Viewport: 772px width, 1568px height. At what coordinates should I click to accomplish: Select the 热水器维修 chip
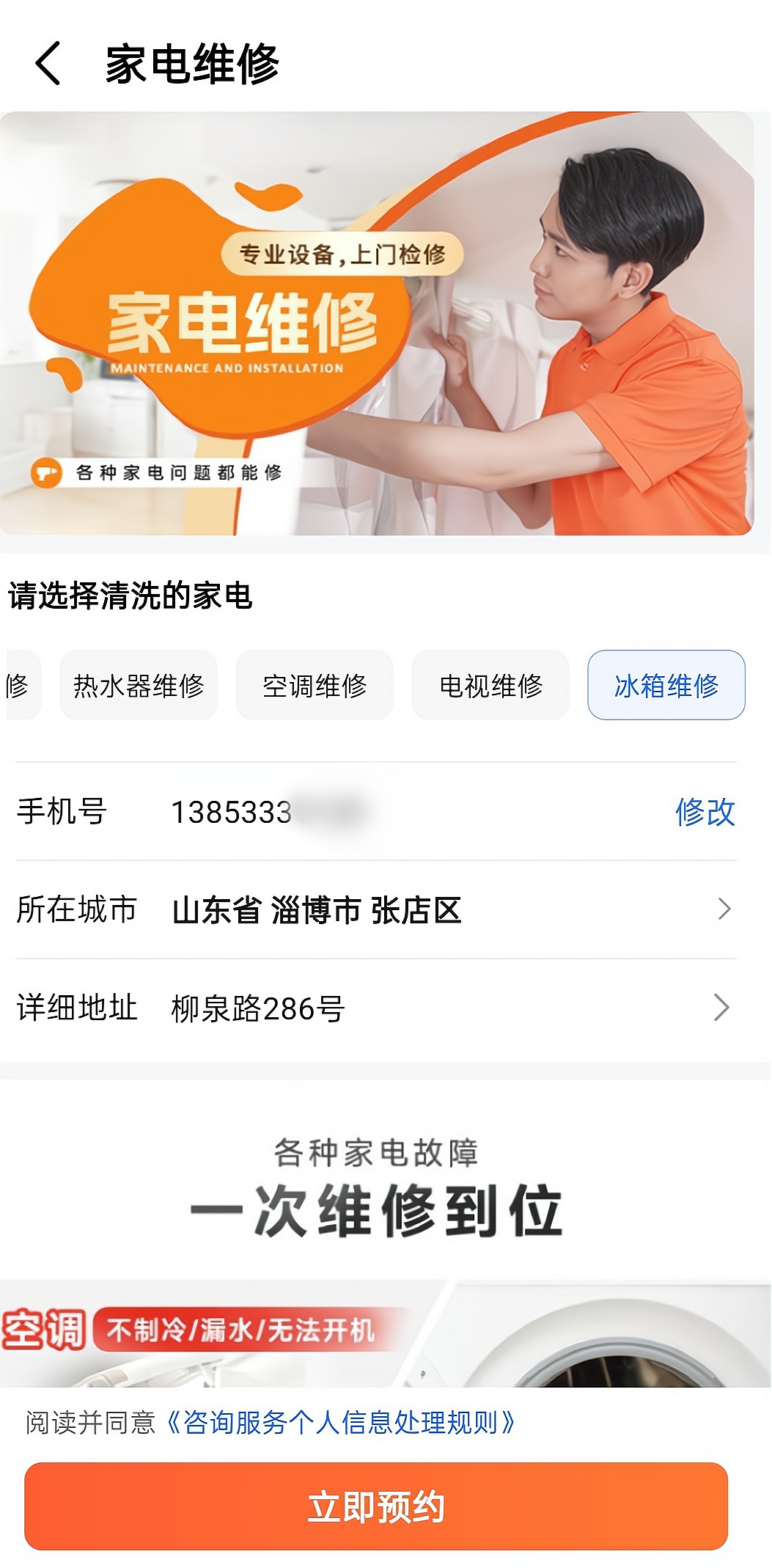pos(139,686)
